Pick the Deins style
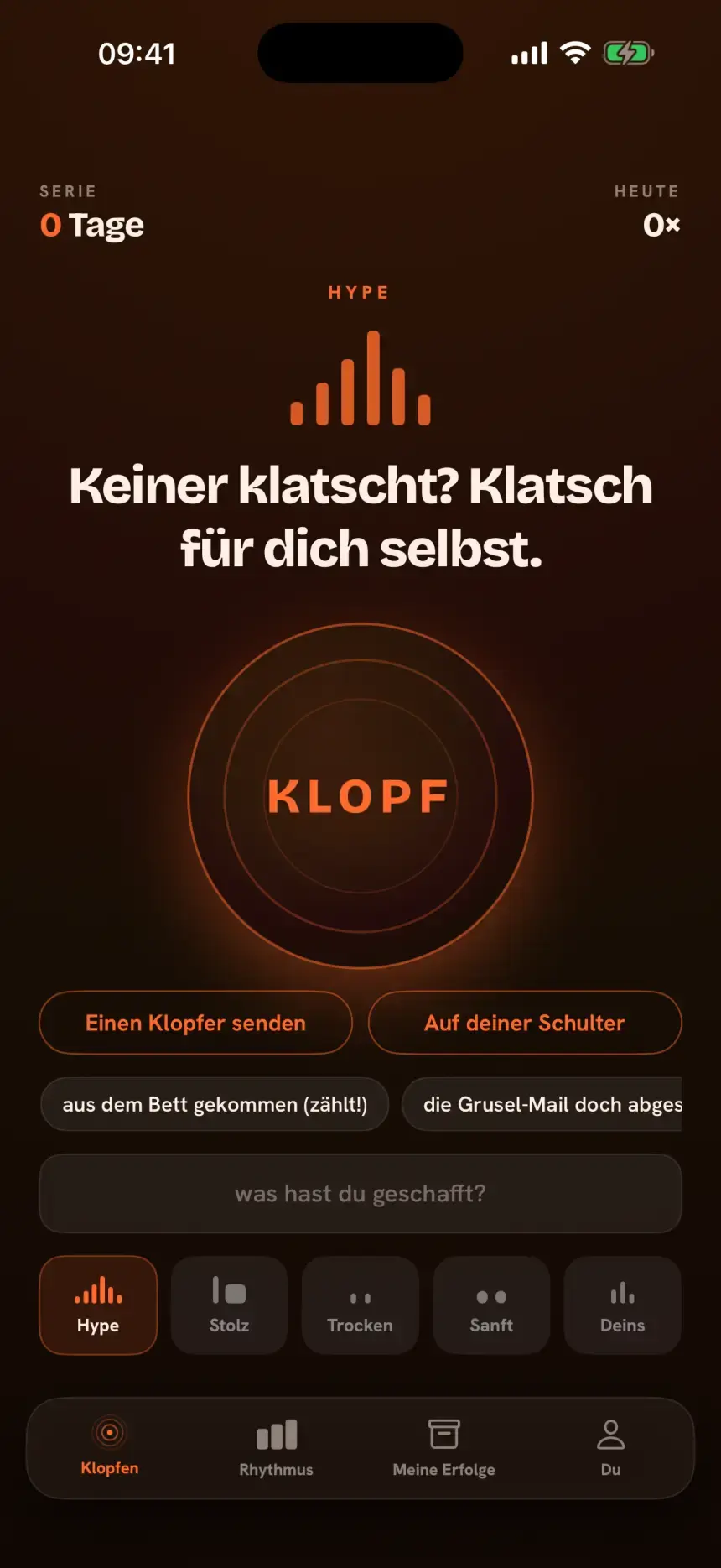 pyautogui.click(x=622, y=1305)
